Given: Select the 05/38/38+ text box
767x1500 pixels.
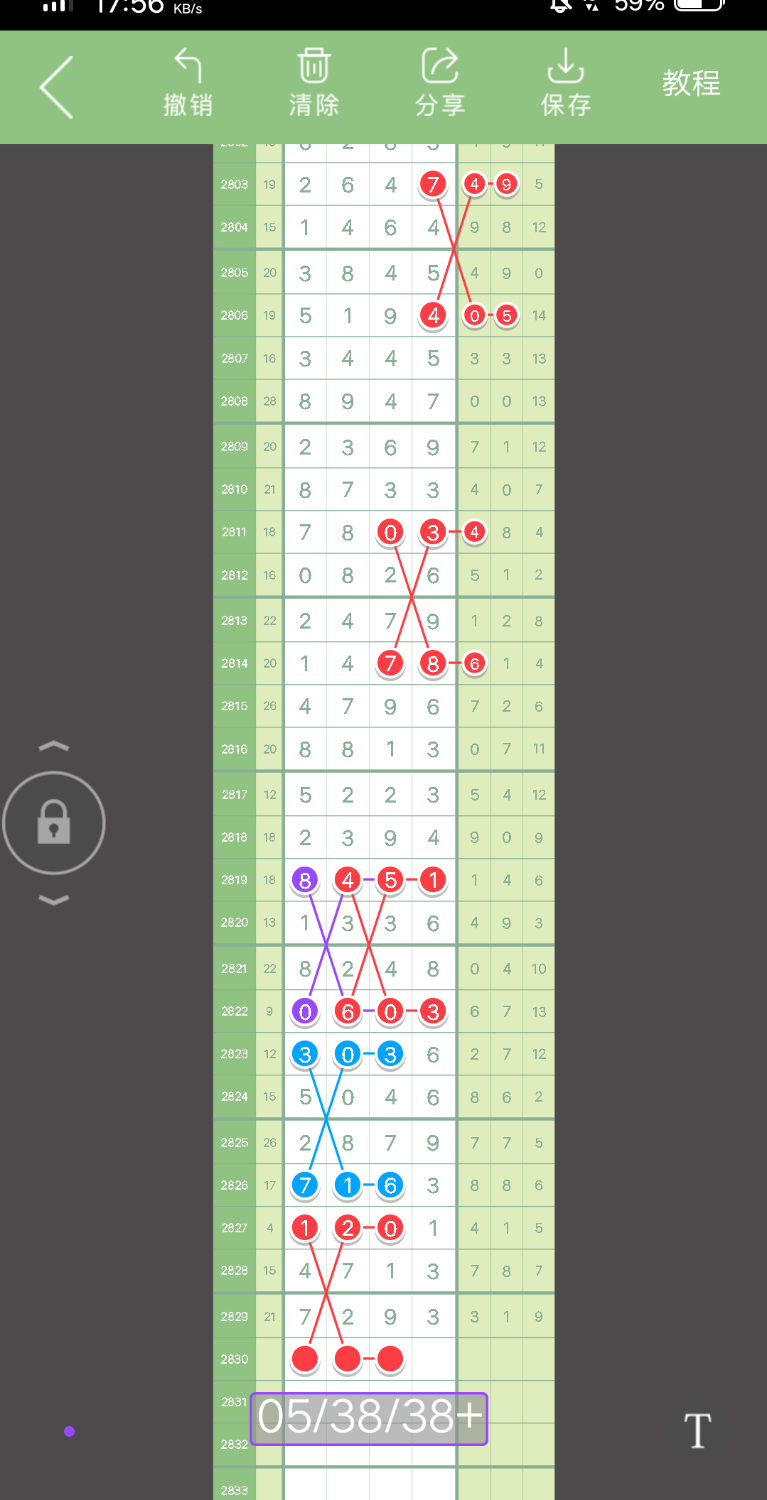Looking at the screenshot, I should [368, 1418].
